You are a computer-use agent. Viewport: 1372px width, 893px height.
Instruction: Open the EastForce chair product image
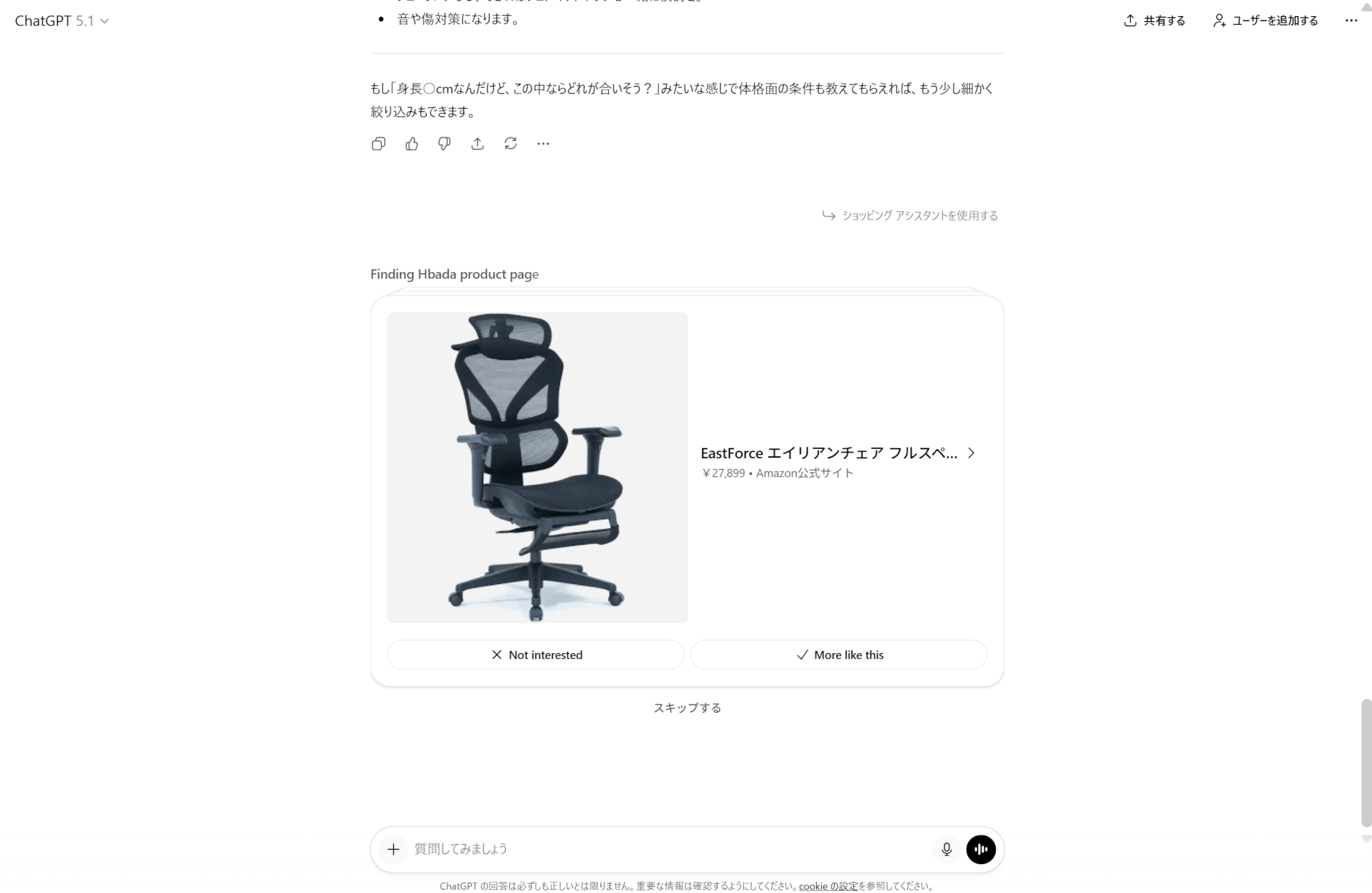pyautogui.click(x=537, y=467)
